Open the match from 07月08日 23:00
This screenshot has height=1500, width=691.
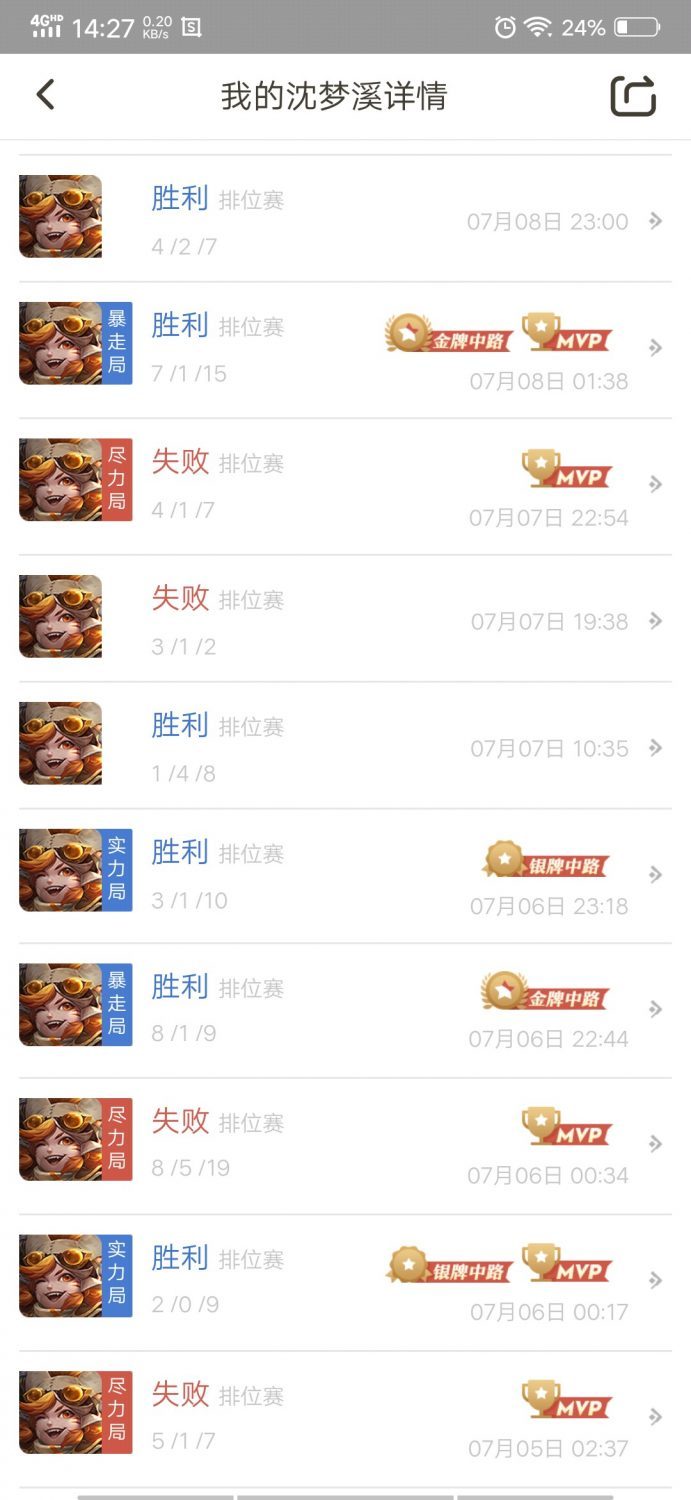pos(345,219)
